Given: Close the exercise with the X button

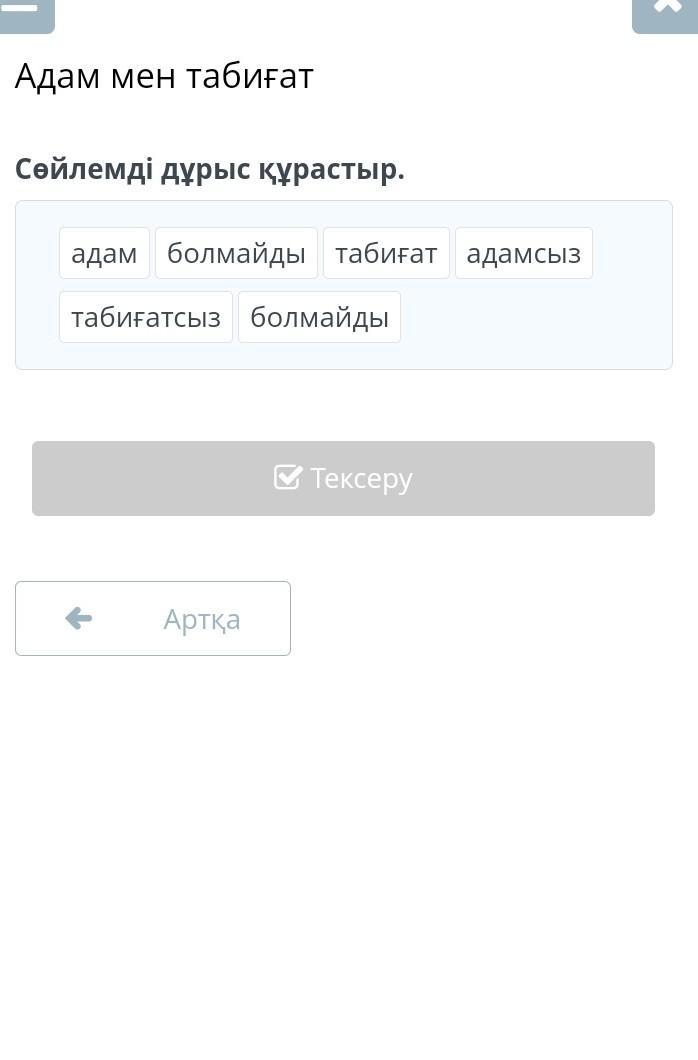Looking at the screenshot, I should click(665, 10).
